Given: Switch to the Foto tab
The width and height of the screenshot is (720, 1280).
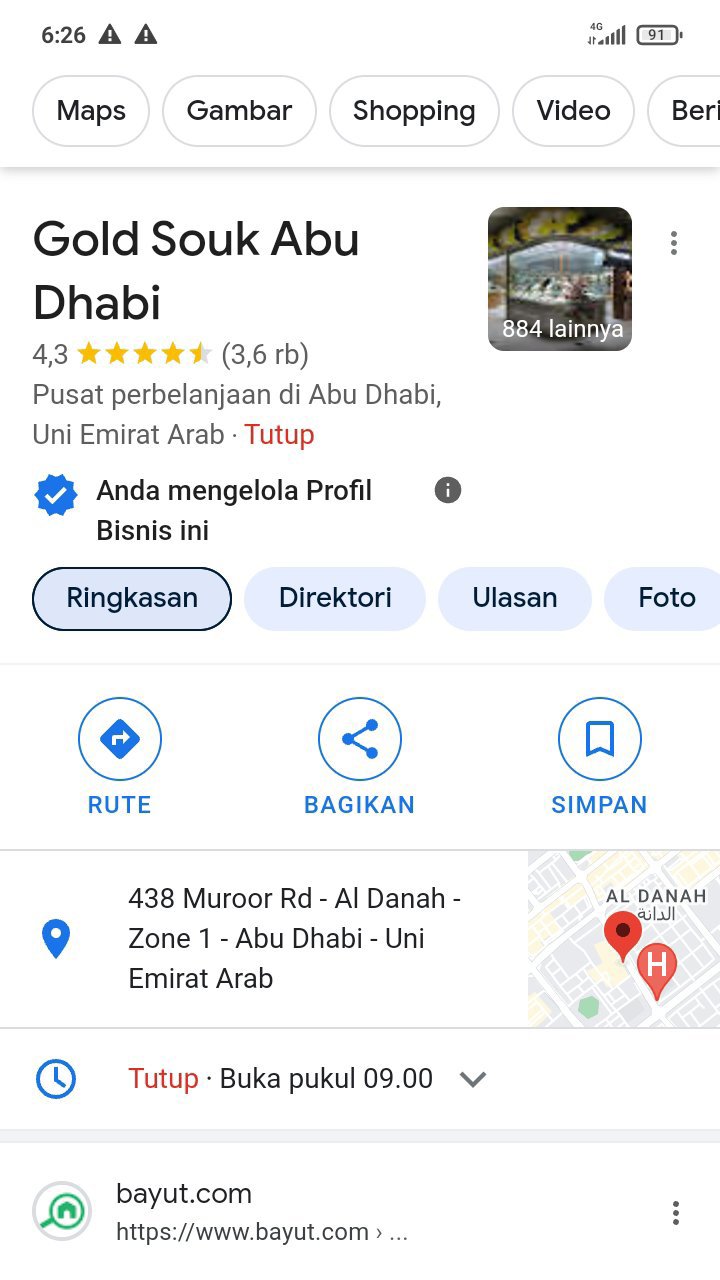Looking at the screenshot, I should click(664, 599).
